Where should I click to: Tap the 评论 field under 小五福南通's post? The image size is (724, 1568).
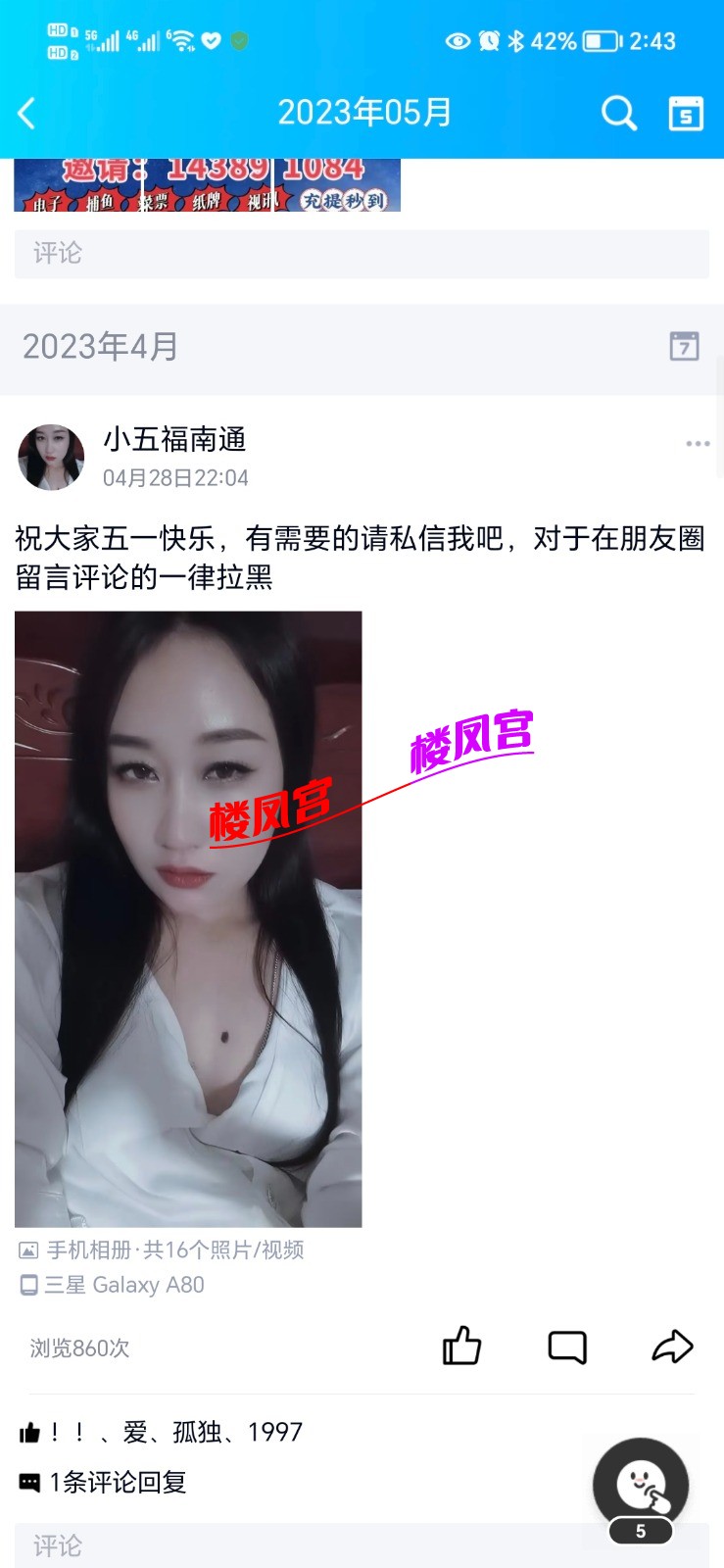point(294,1545)
